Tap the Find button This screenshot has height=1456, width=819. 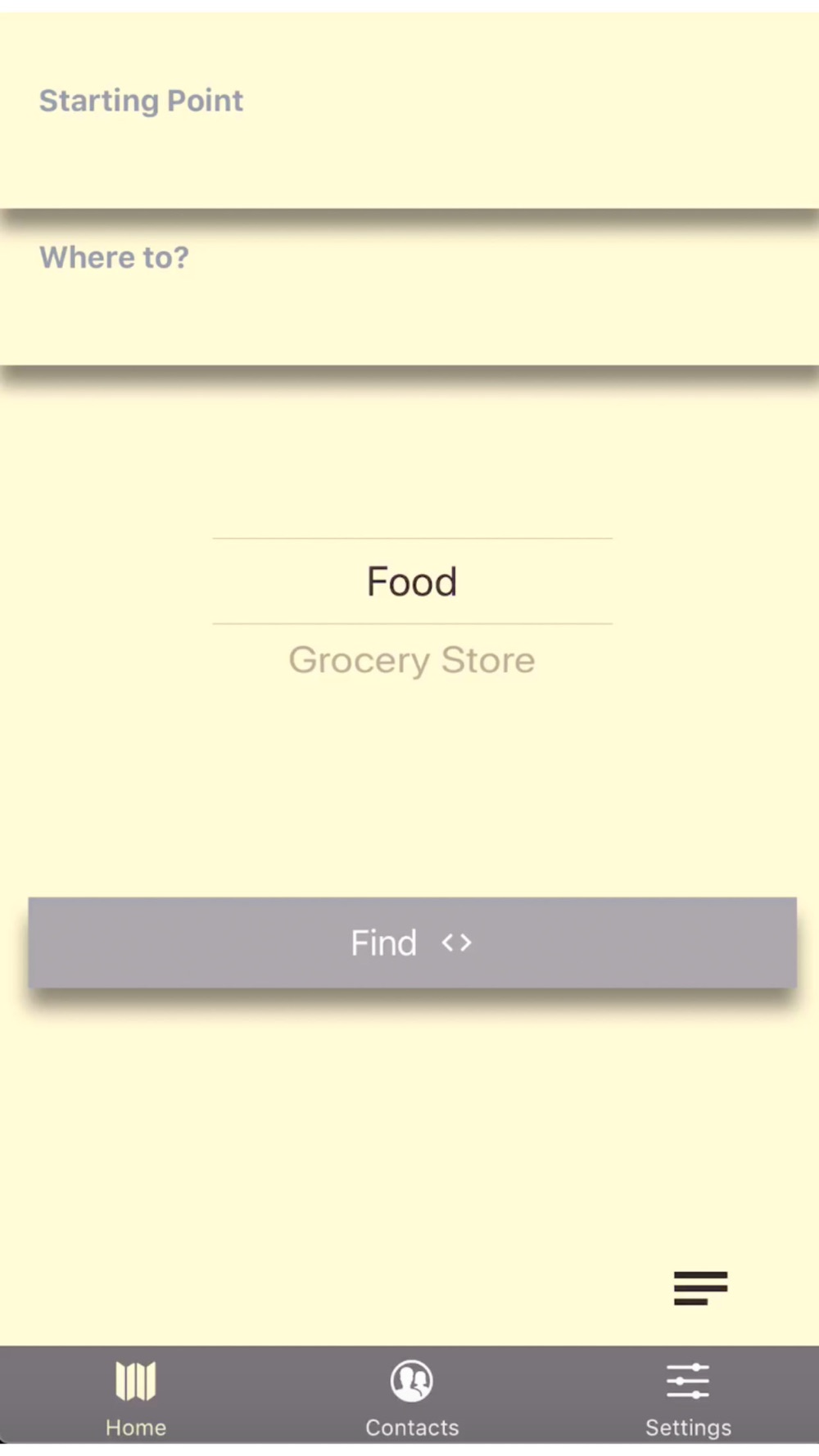tap(412, 943)
